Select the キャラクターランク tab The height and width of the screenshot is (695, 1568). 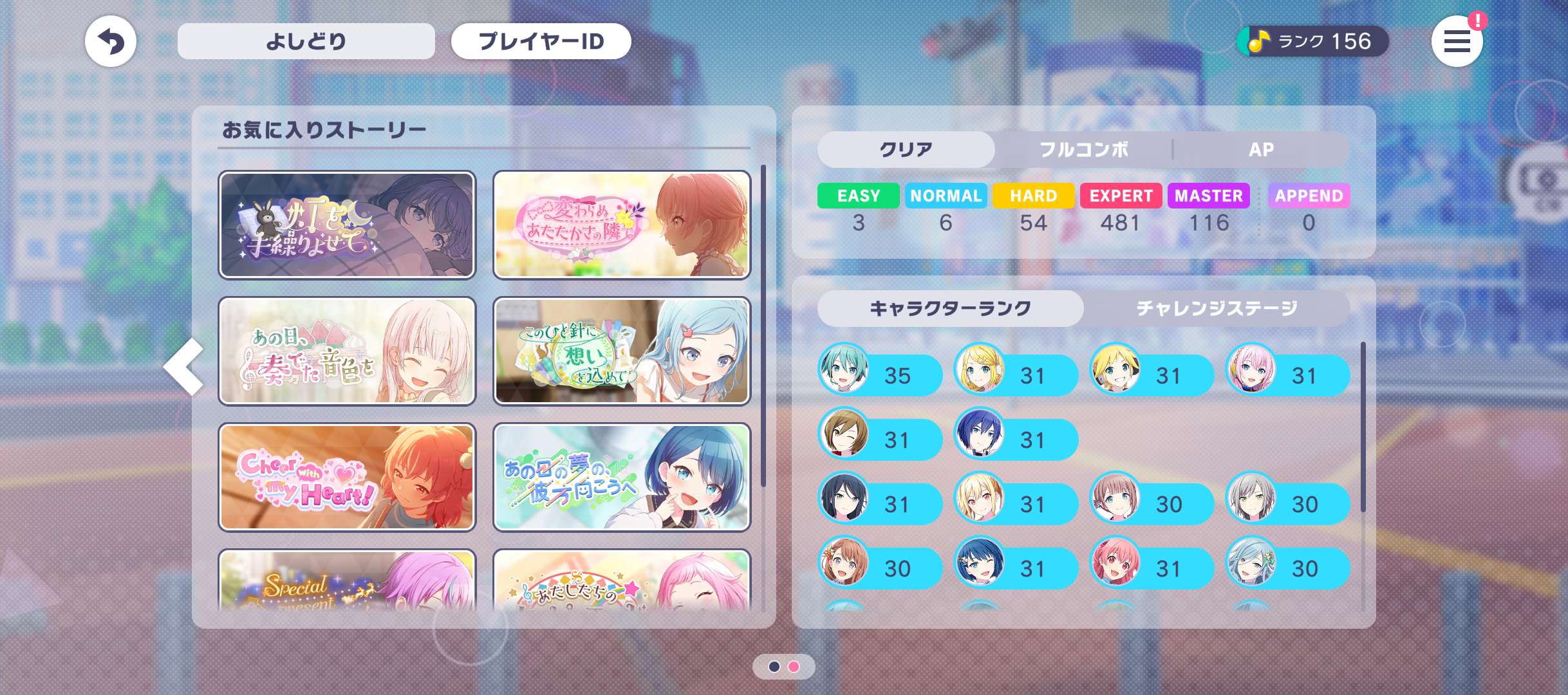coord(950,308)
